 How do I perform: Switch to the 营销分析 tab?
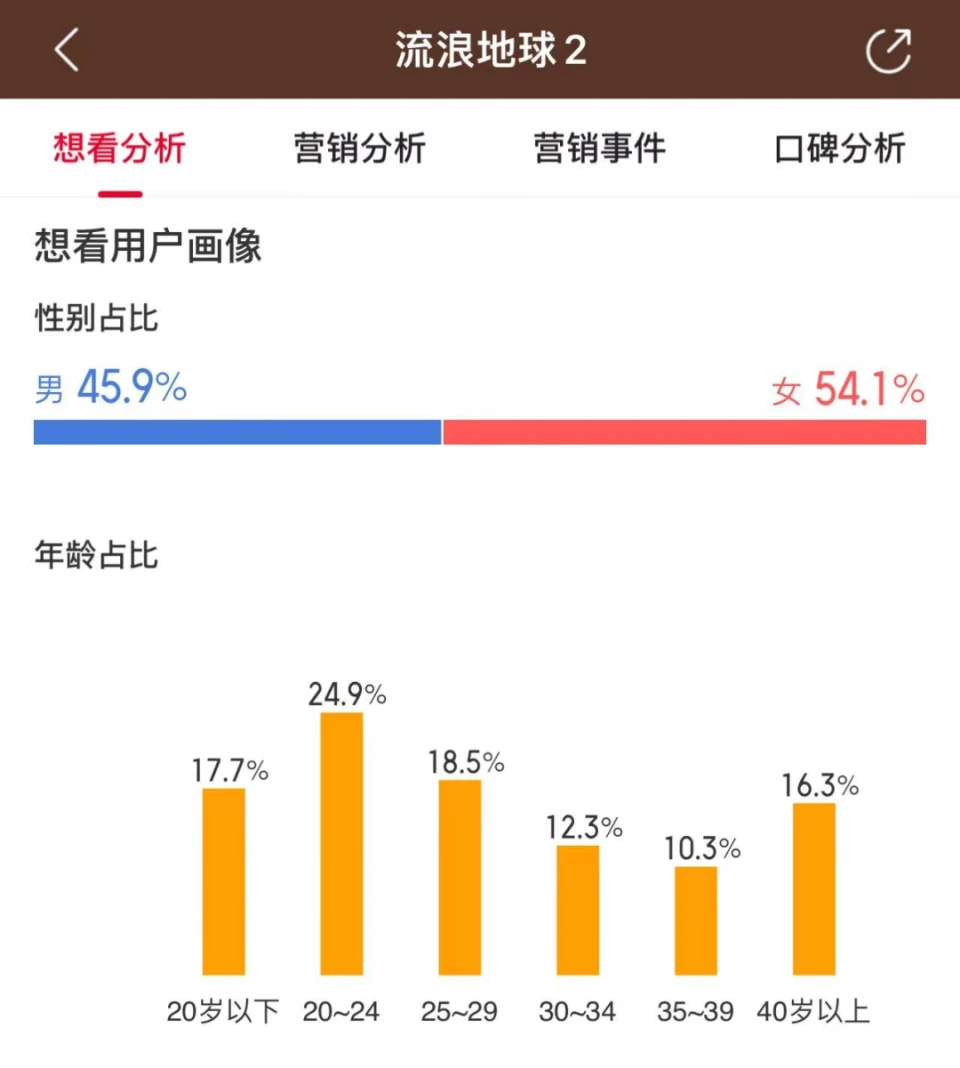360,149
